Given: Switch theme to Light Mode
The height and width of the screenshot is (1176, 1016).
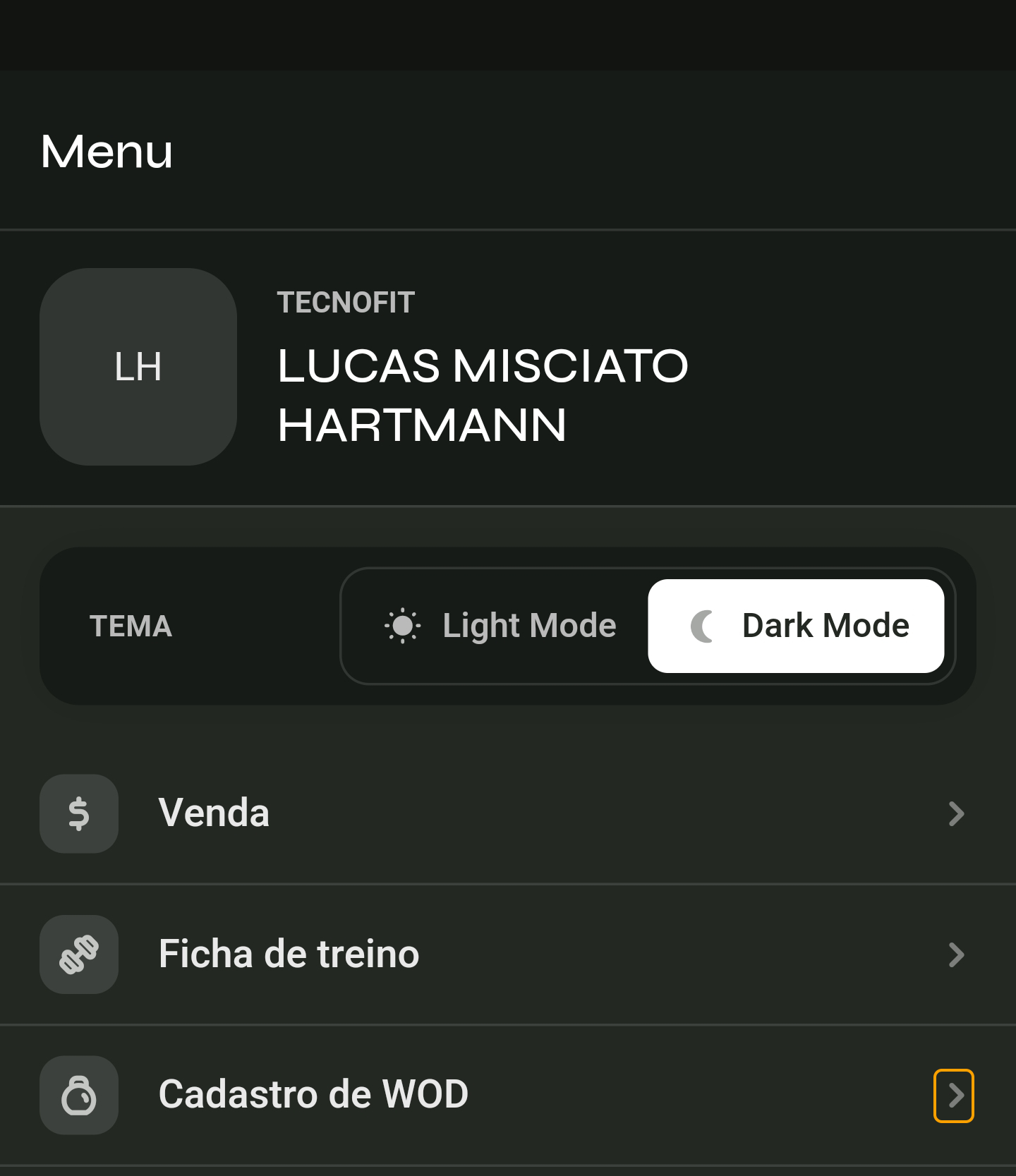Looking at the screenshot, I should (501, 626).
